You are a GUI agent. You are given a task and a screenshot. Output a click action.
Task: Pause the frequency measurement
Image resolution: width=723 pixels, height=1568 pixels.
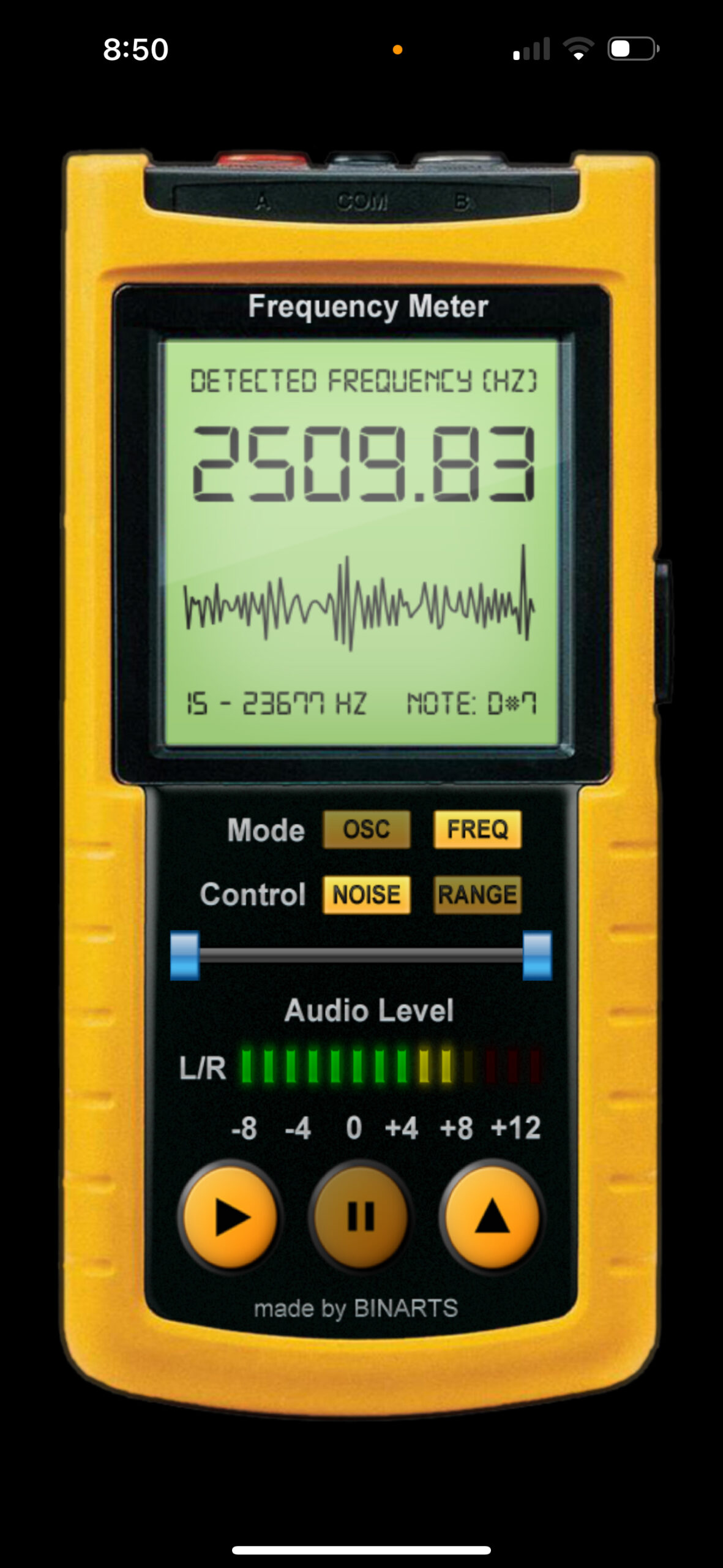point(361,1216)
